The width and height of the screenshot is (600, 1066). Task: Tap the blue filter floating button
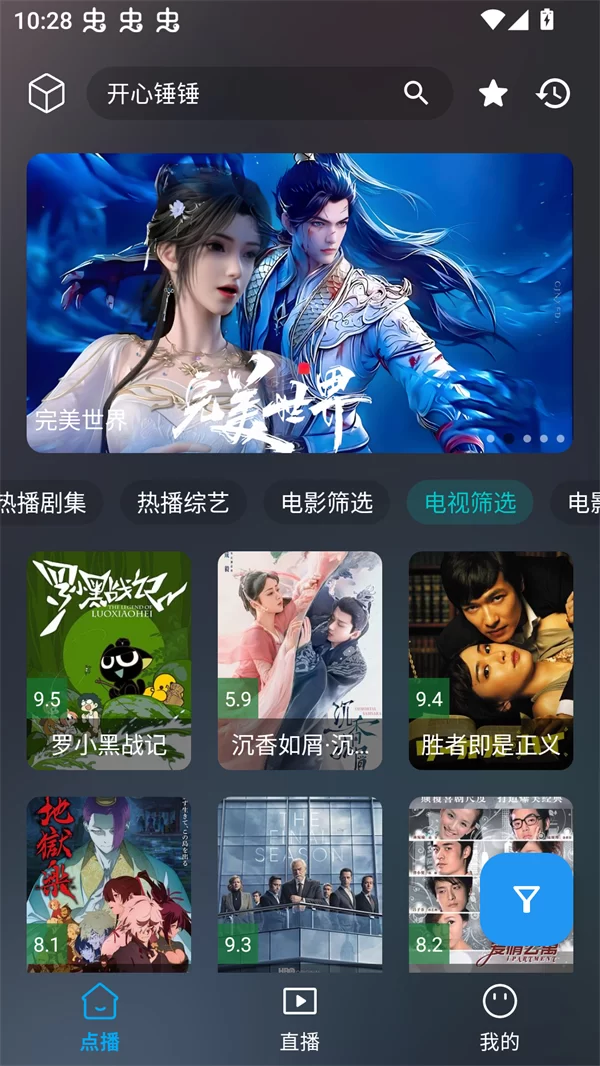[526, 900]
